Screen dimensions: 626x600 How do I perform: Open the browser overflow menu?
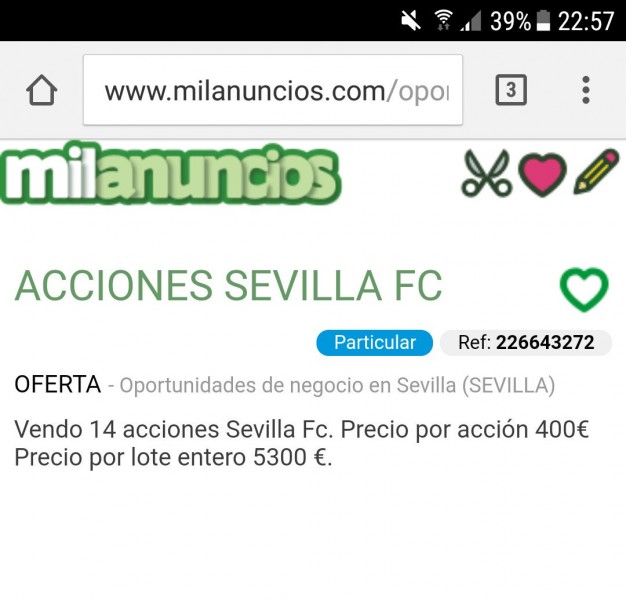coord(586,91)
